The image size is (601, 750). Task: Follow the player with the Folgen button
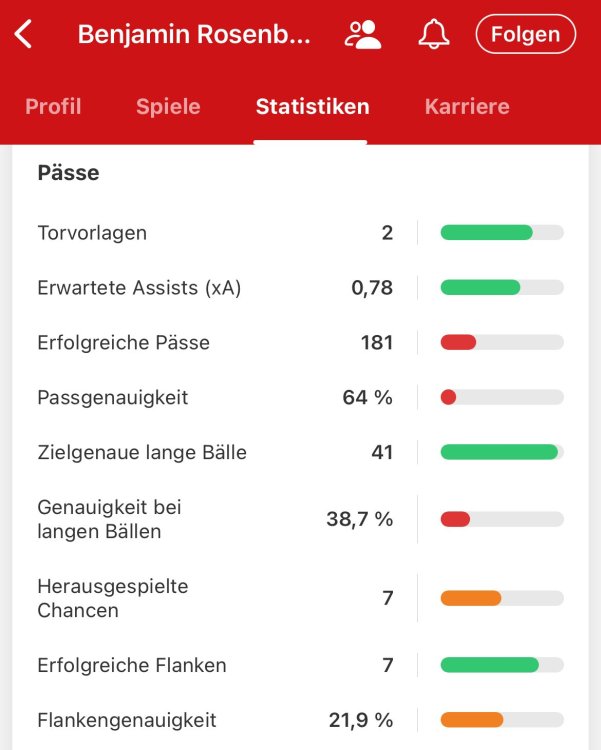click(x=525, y=35)
